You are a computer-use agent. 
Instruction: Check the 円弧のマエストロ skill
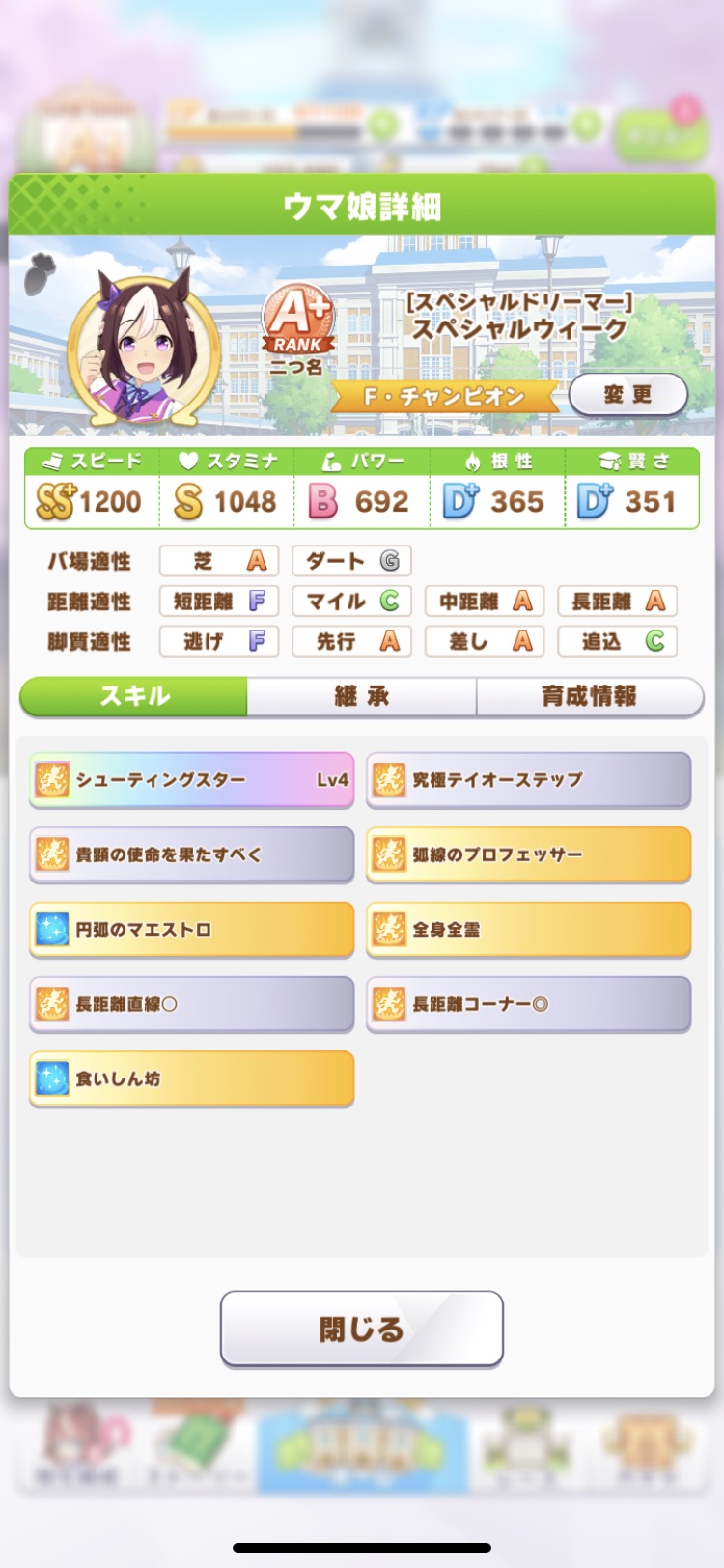pos(191,930)
